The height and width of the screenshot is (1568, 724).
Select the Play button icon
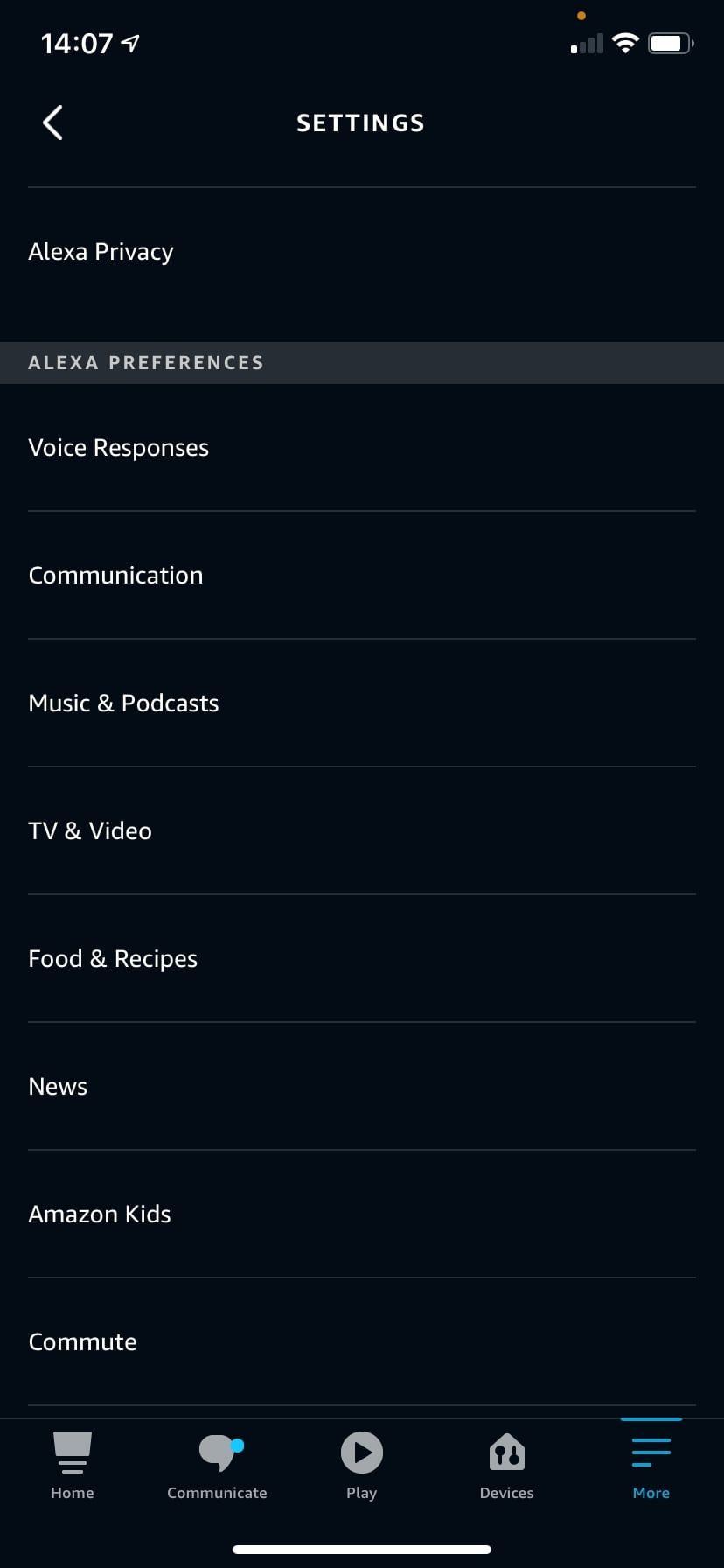point(362,1452)
